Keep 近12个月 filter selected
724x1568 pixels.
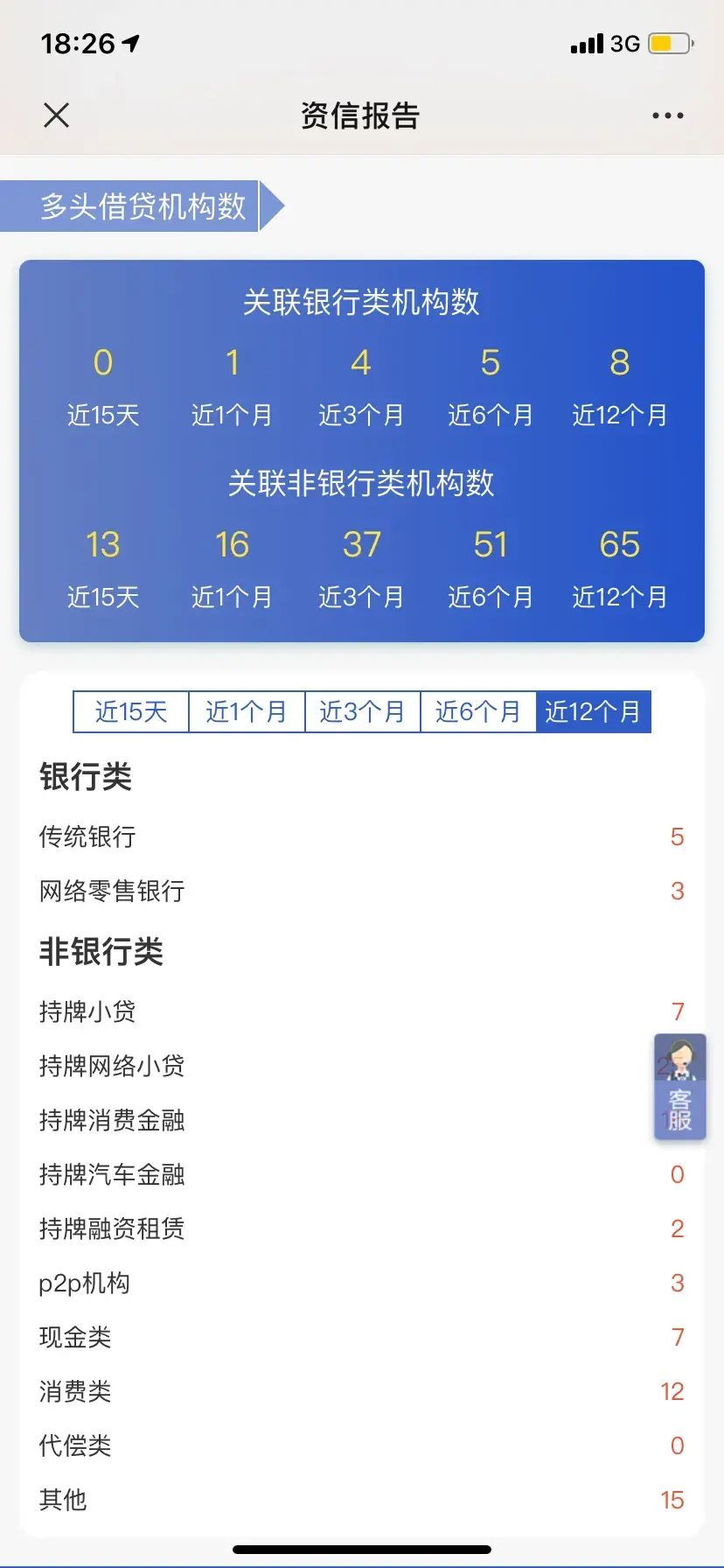(594, 711)
